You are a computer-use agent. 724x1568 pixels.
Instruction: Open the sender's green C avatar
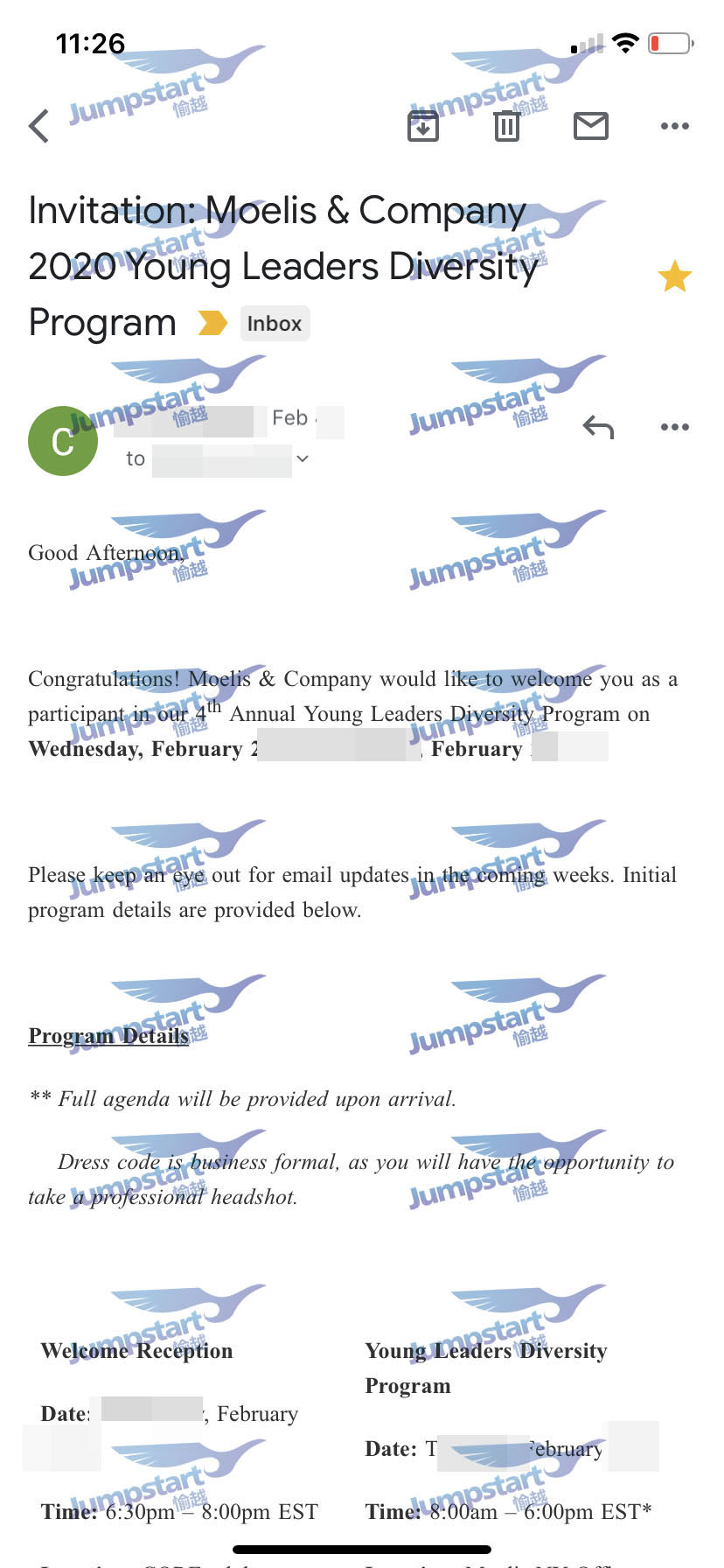click(63, 441)
